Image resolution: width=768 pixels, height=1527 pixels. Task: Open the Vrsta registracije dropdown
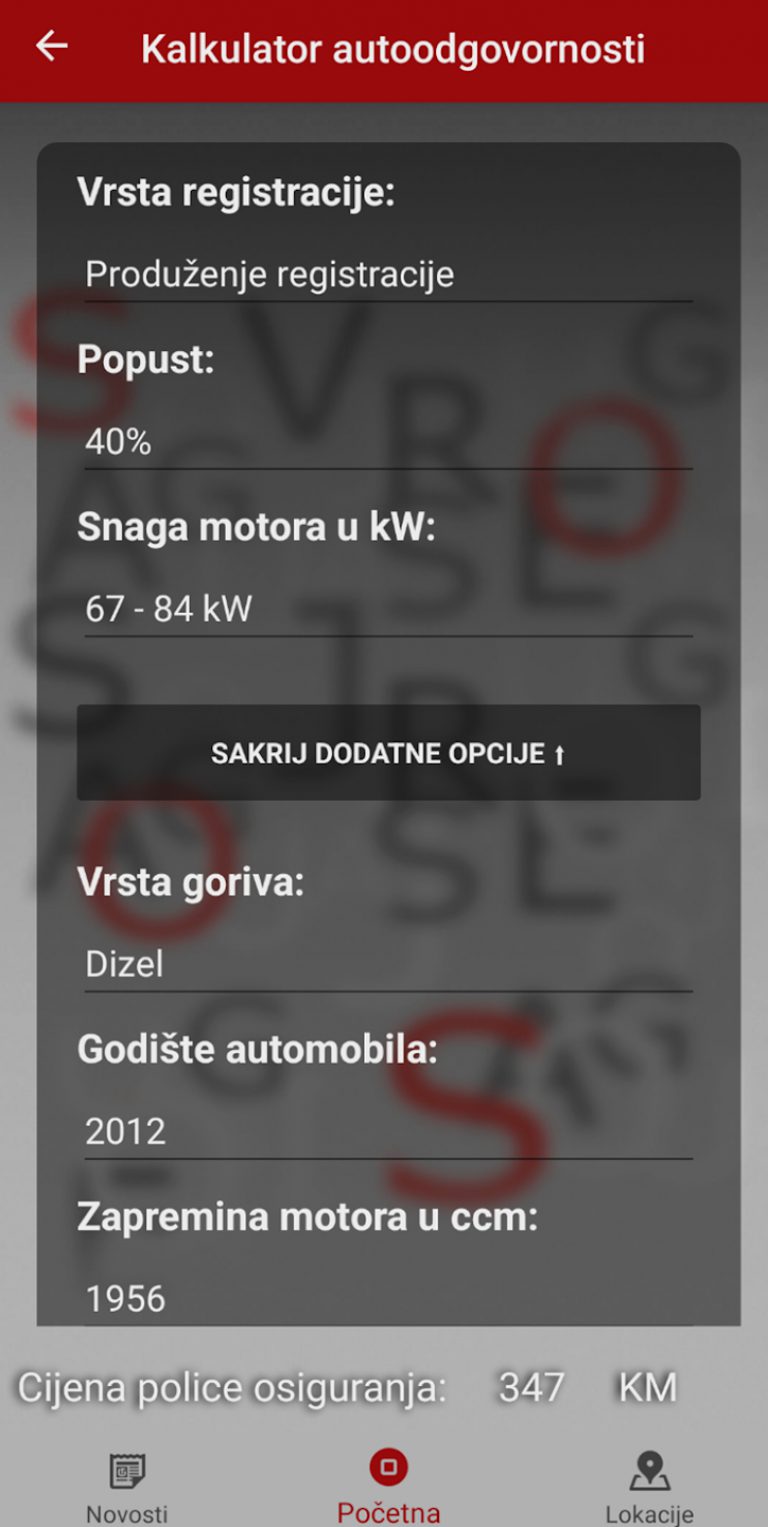(388, 274)
